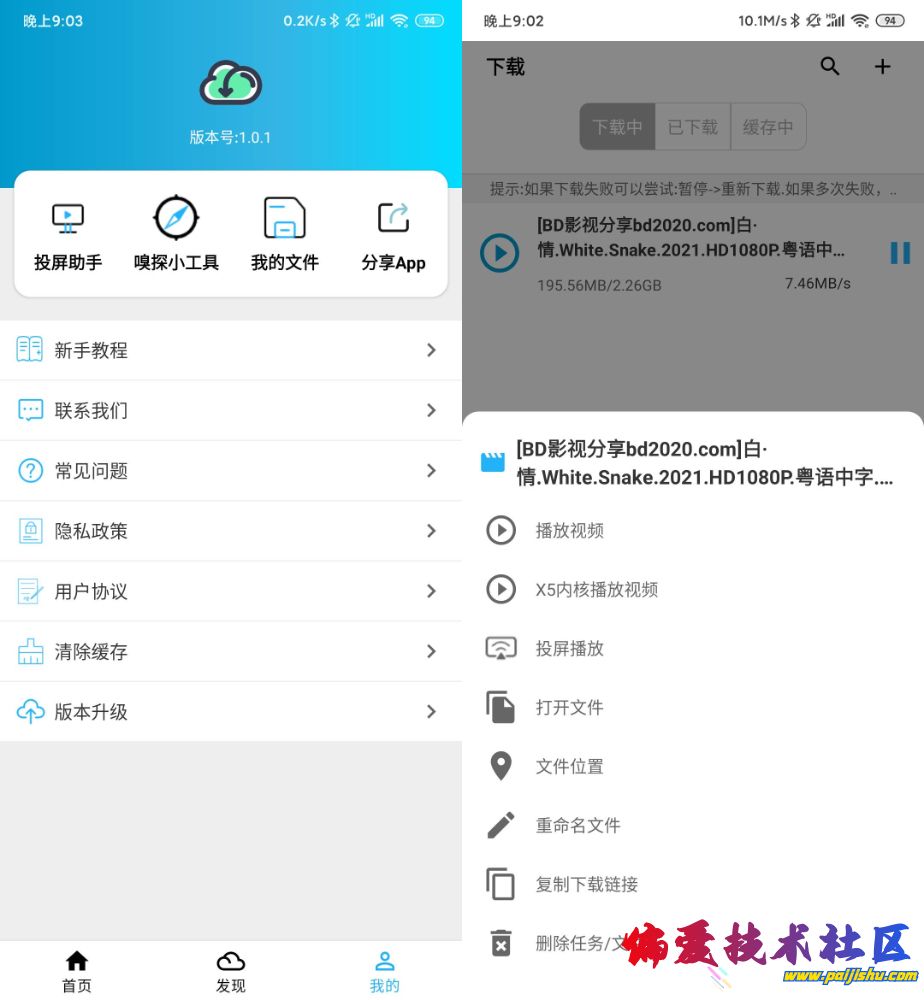924x1000 pixels.
Task: Open the 嗅探小工具 sniffing tool
Action: (x=176, y=235)
